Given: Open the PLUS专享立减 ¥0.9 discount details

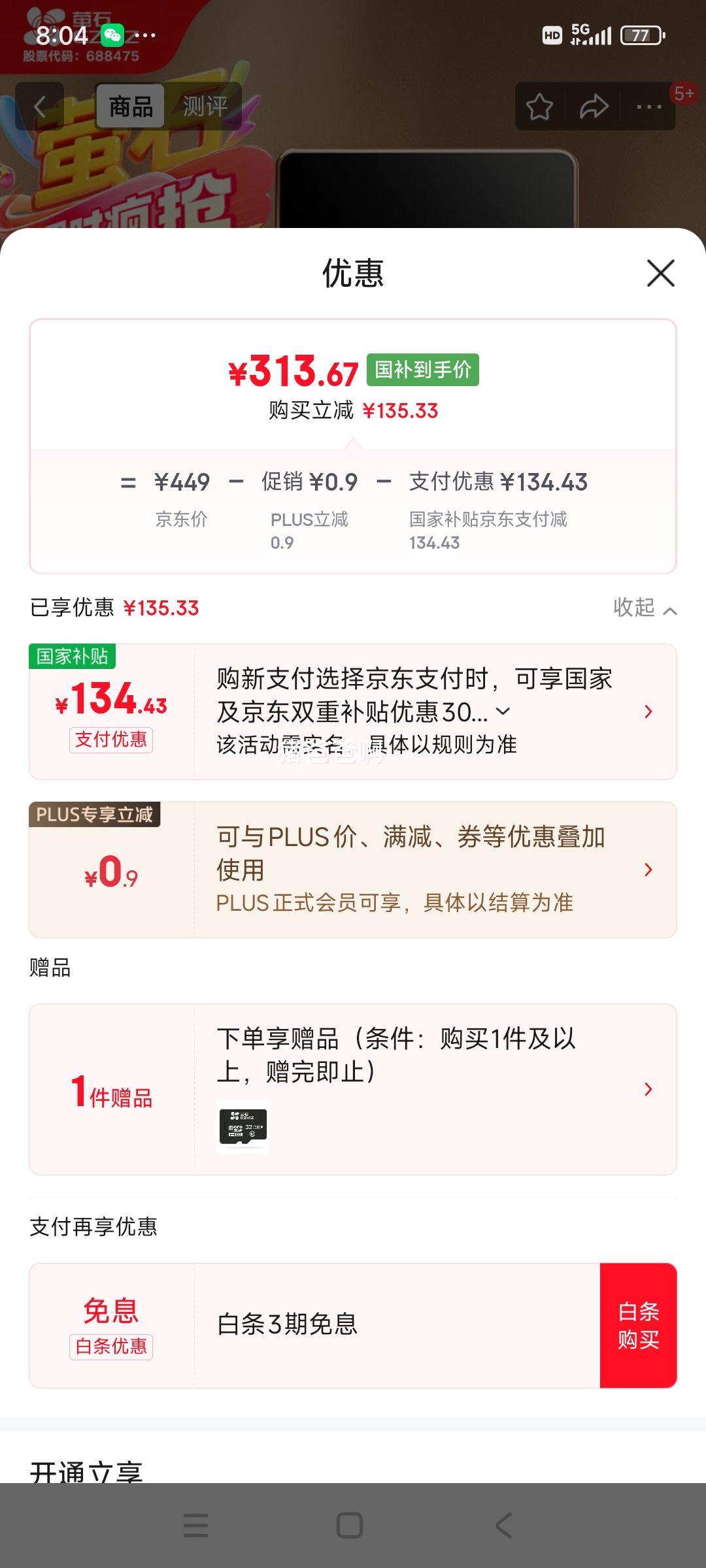Looking at the screenshot, I should (x=648, y=870).
